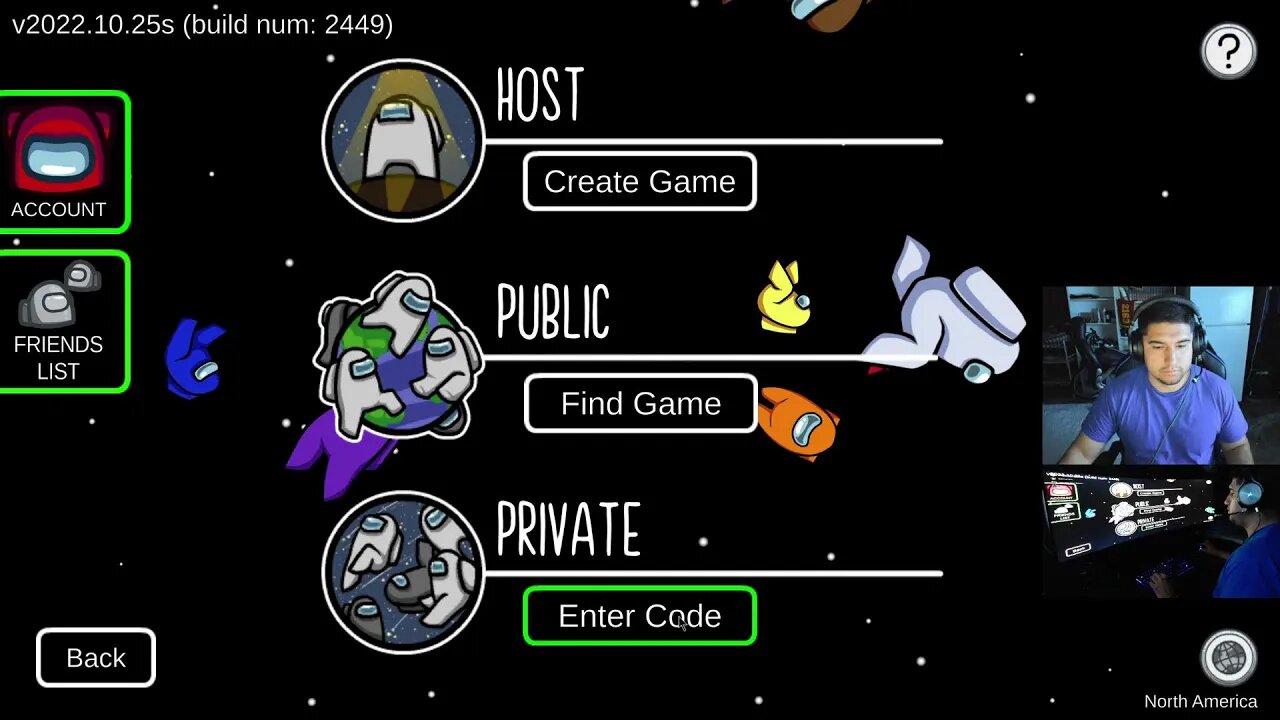The width and height of the screenshot is (1280, 720).
Task: Change the North America server region
Action: point(1228,659)
